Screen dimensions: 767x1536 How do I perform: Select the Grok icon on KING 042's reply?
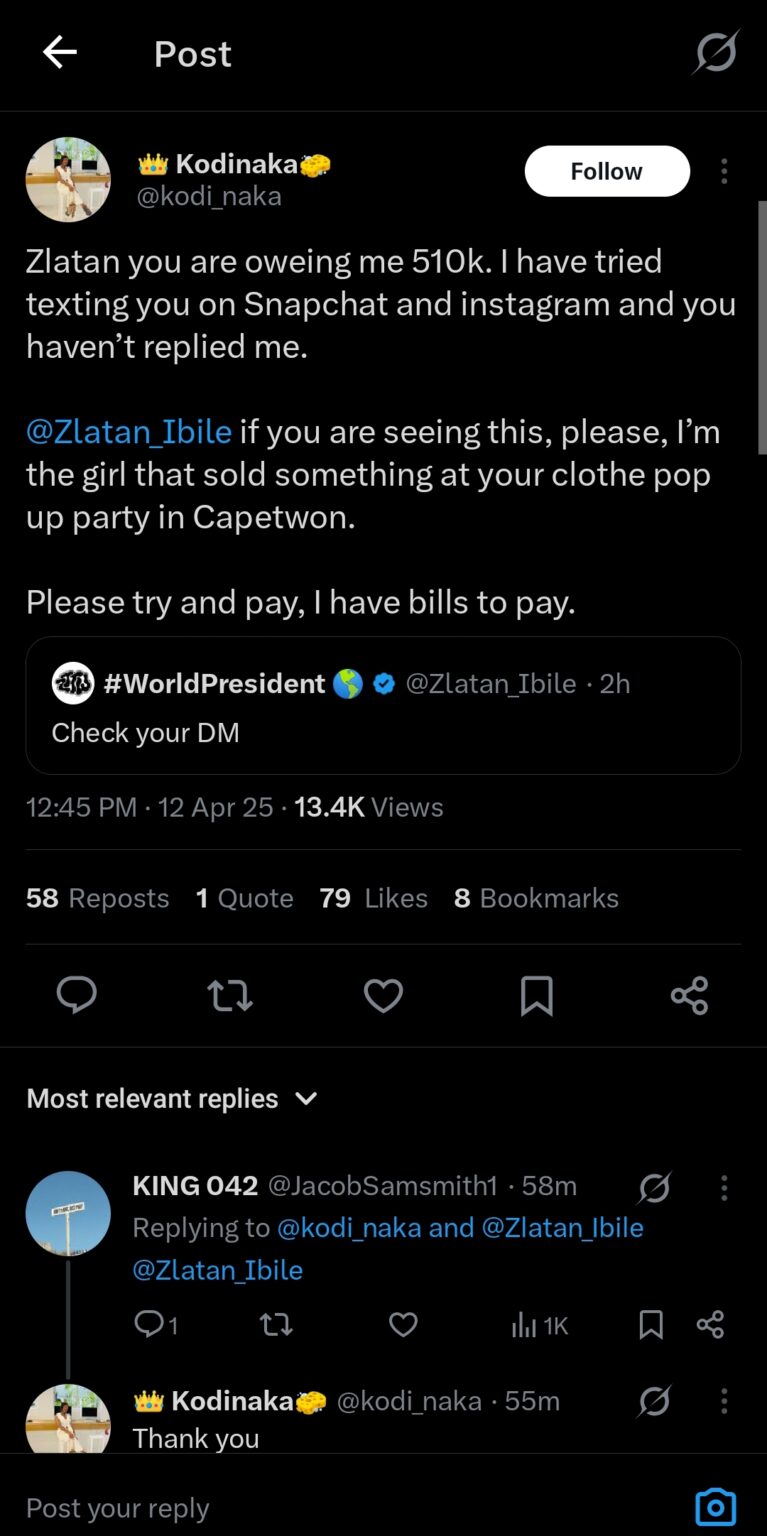tap(655, 1187)
